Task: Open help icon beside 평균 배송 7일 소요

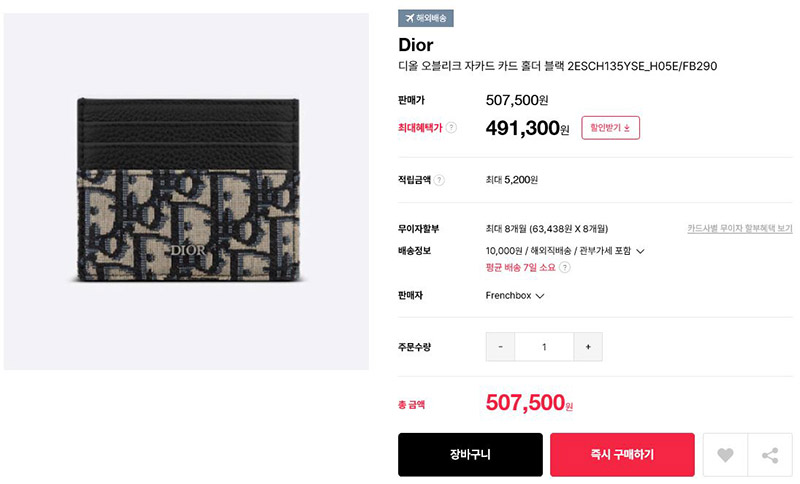Action: coord(565,268)
